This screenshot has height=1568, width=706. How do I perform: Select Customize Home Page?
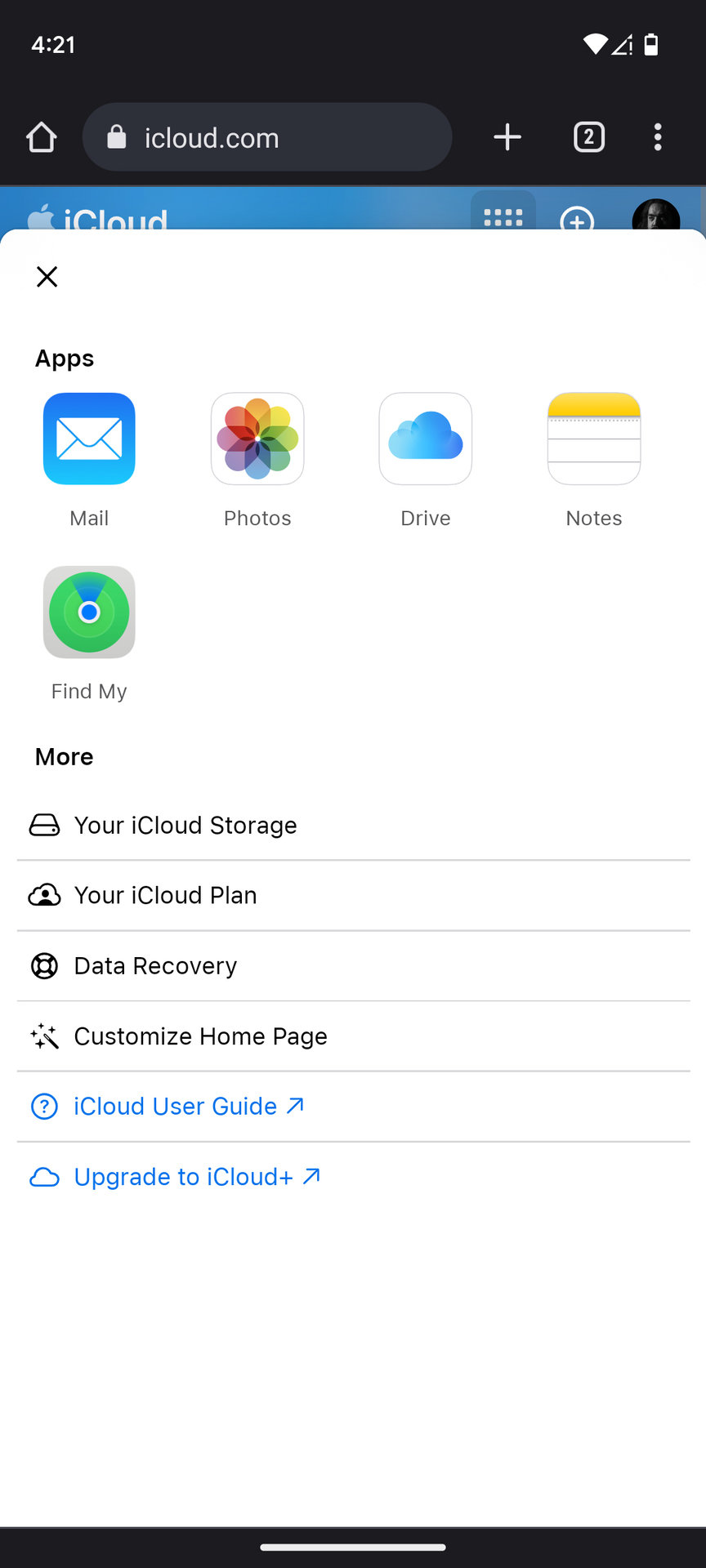click(x=200, y=1036)
